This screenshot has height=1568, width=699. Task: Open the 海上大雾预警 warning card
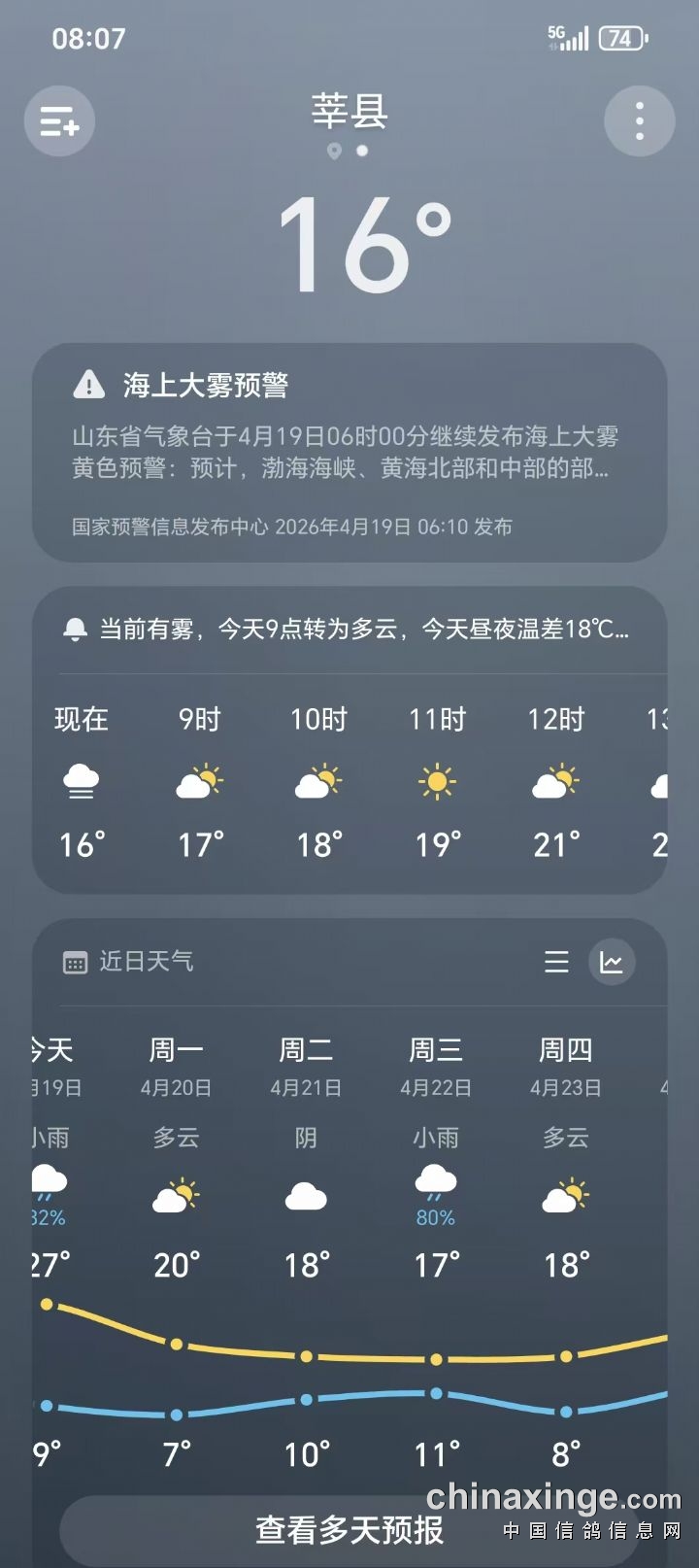tap(349, 453)
